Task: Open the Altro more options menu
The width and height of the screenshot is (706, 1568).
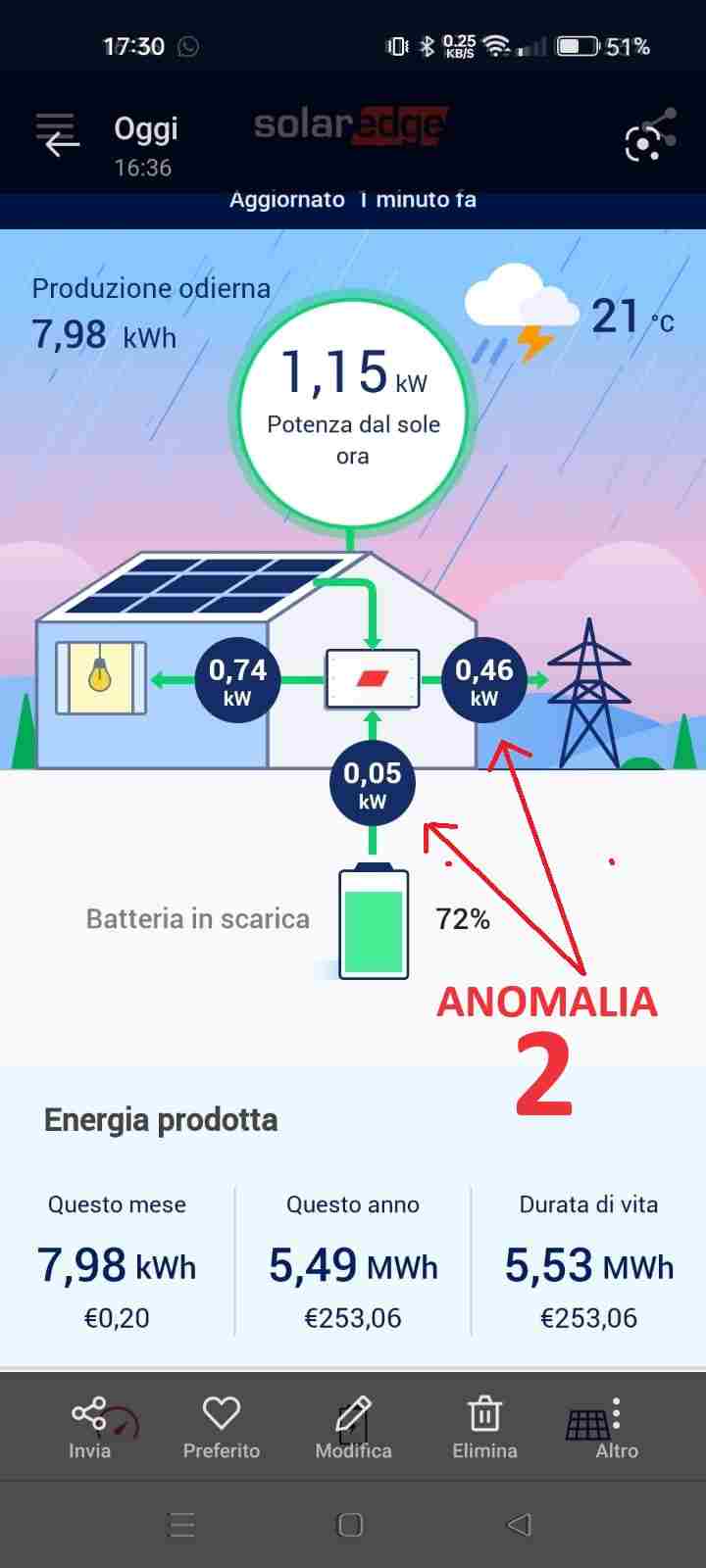Action: [616, 1428]
